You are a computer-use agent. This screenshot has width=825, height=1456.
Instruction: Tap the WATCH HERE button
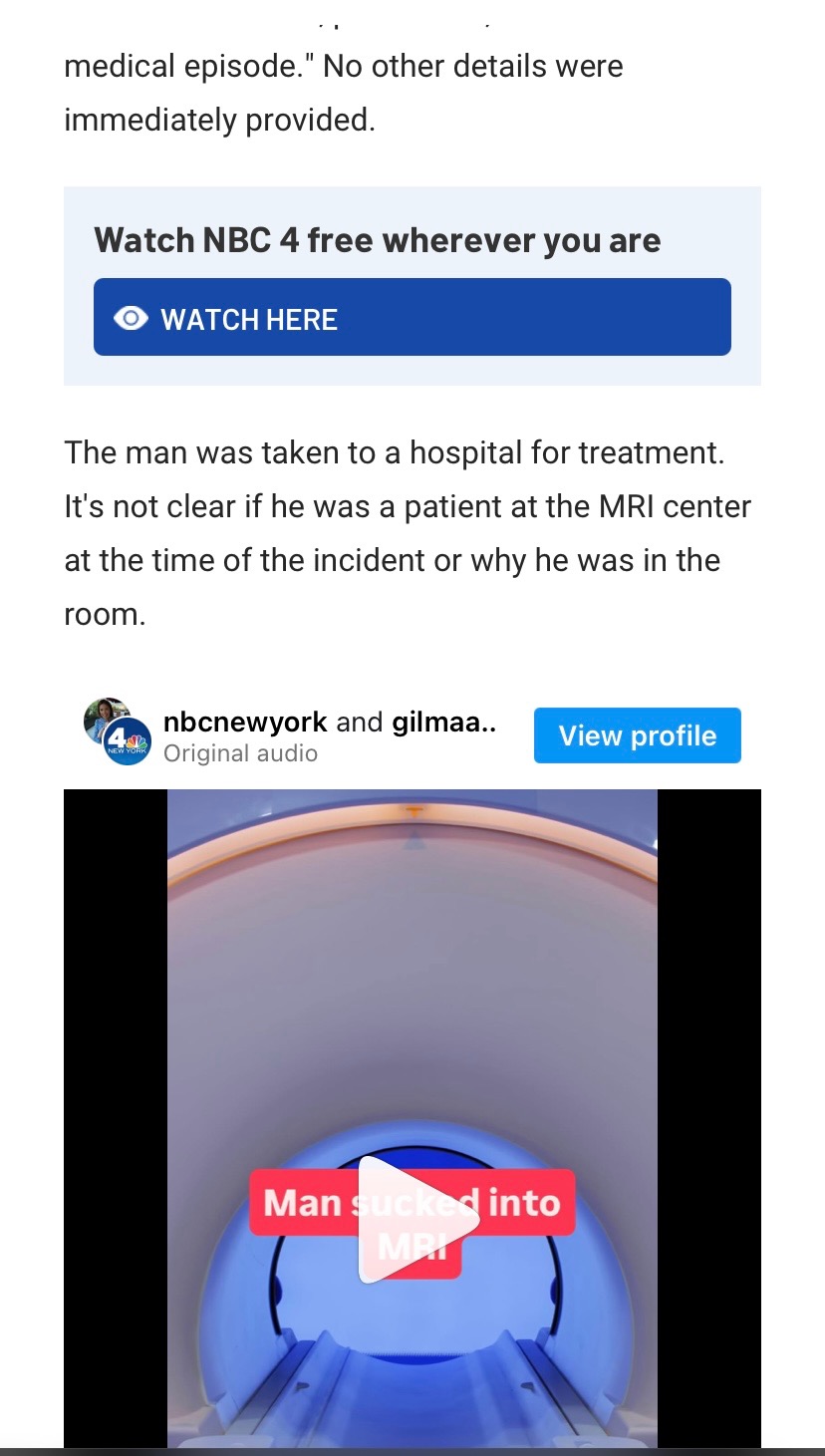point(412,318)
